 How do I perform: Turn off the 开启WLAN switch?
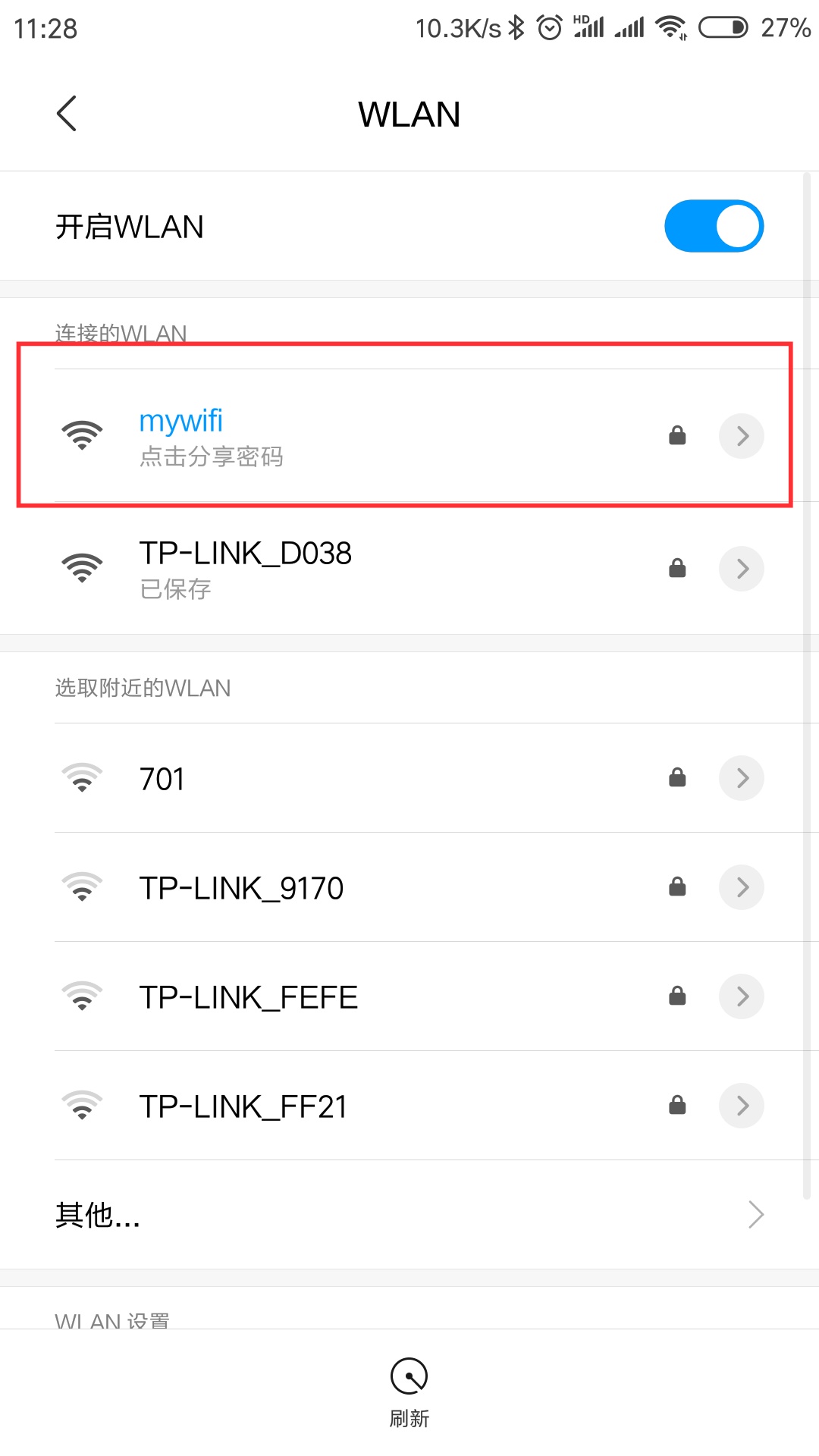pos(714,226)
